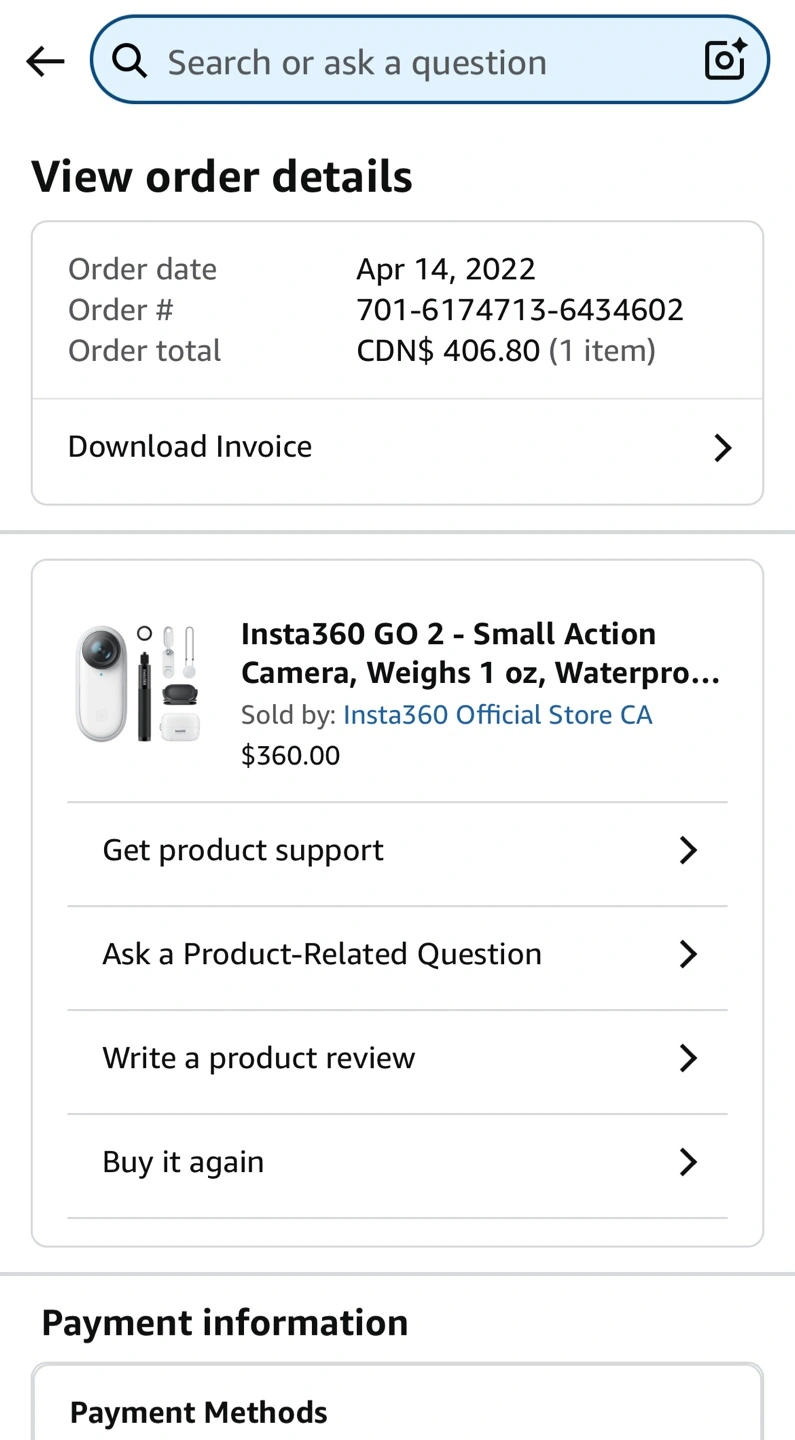The width and height of the screenshot is (795, 1440).
Task: Select Ask a Product-Related Question
Action: [397, 955]
